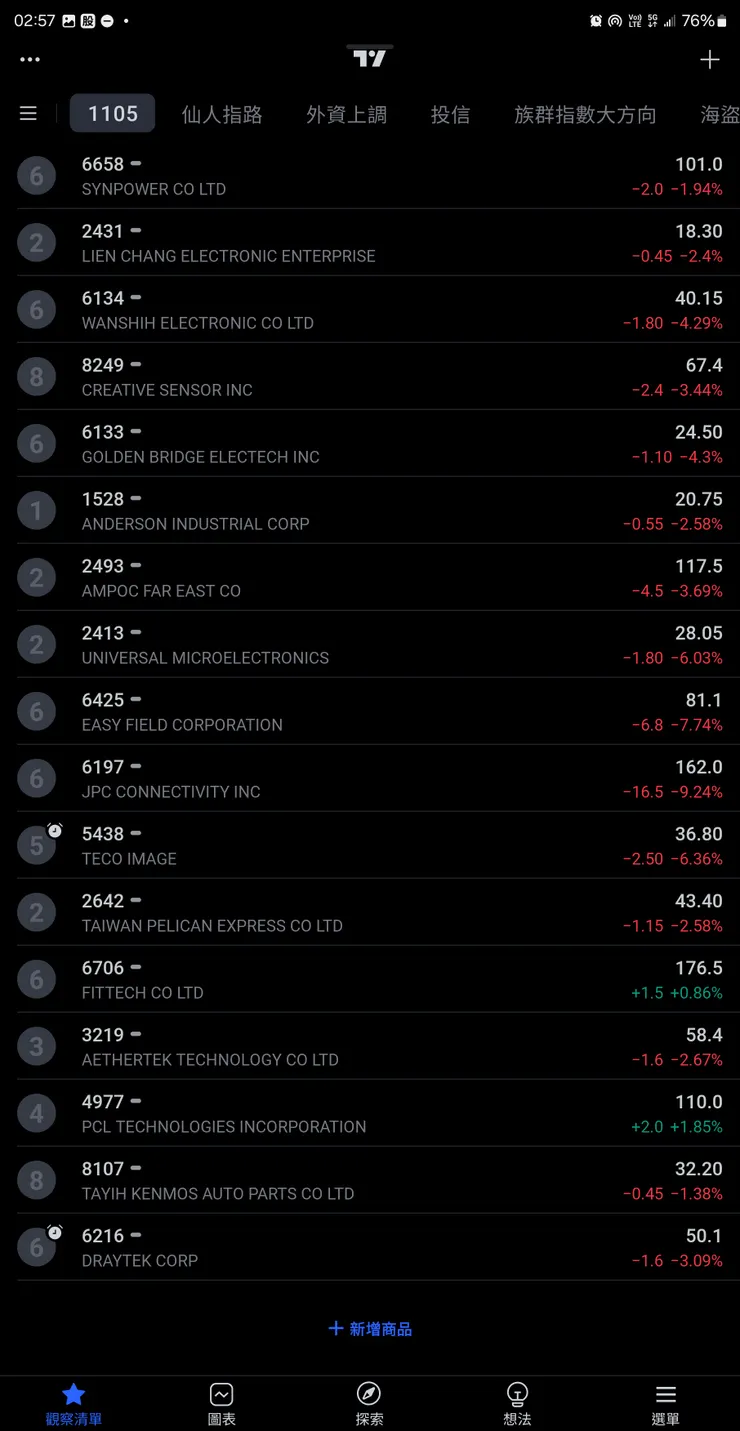Viewport: 740px width, 1431px height.
Task: Switch to the 仙人指路 watchlist tab
Action: [x=222, y=114]
